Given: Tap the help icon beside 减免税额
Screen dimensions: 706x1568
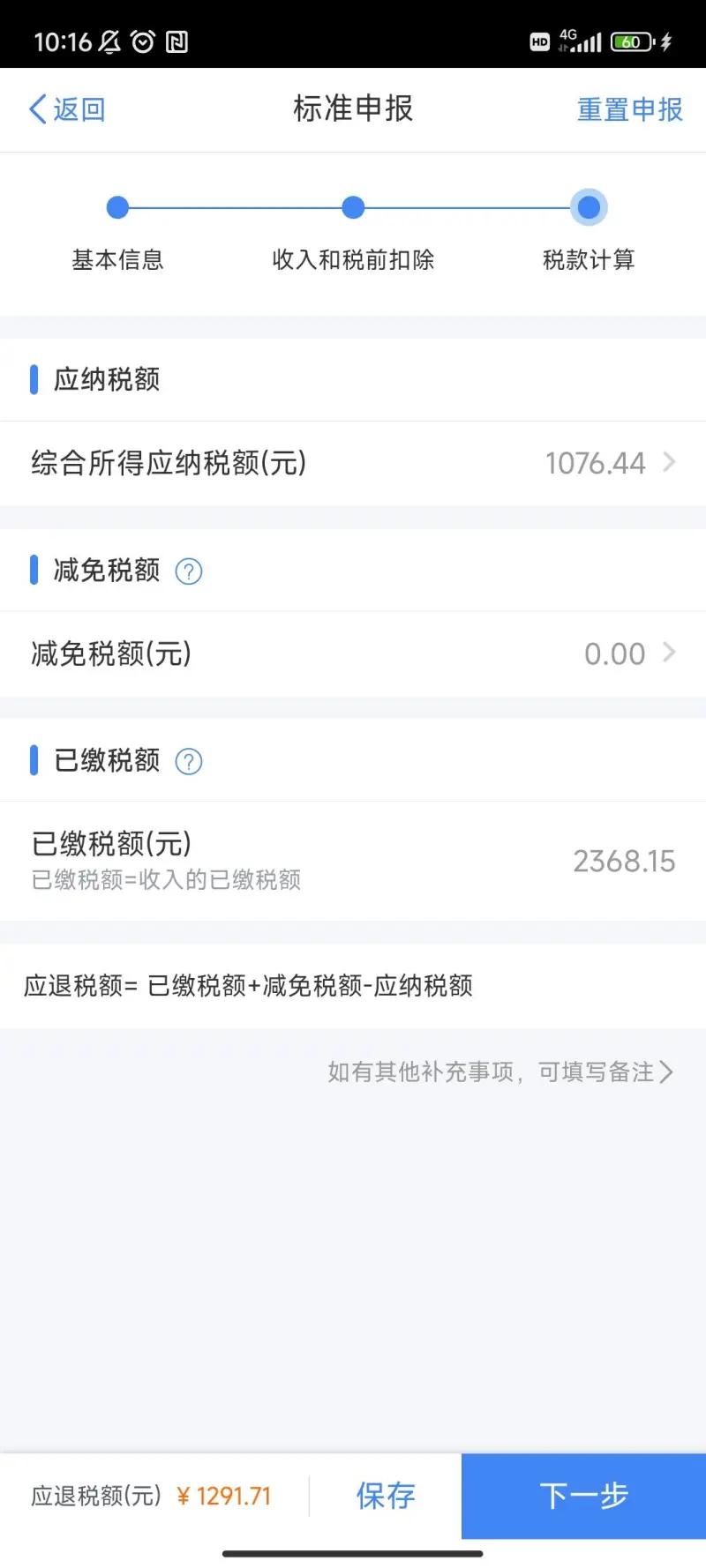Looking at the screenshot, I should (188, 571).
